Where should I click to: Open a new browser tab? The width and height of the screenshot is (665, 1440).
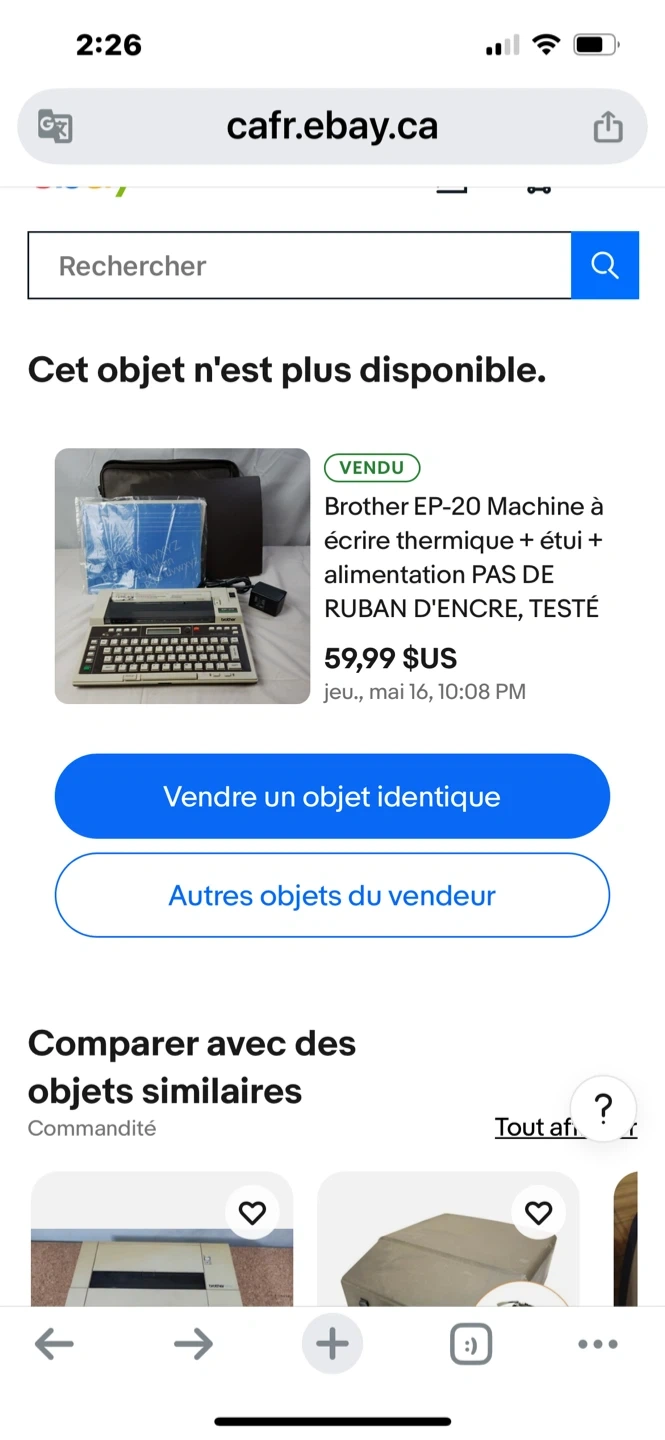tap(332, 1344)
